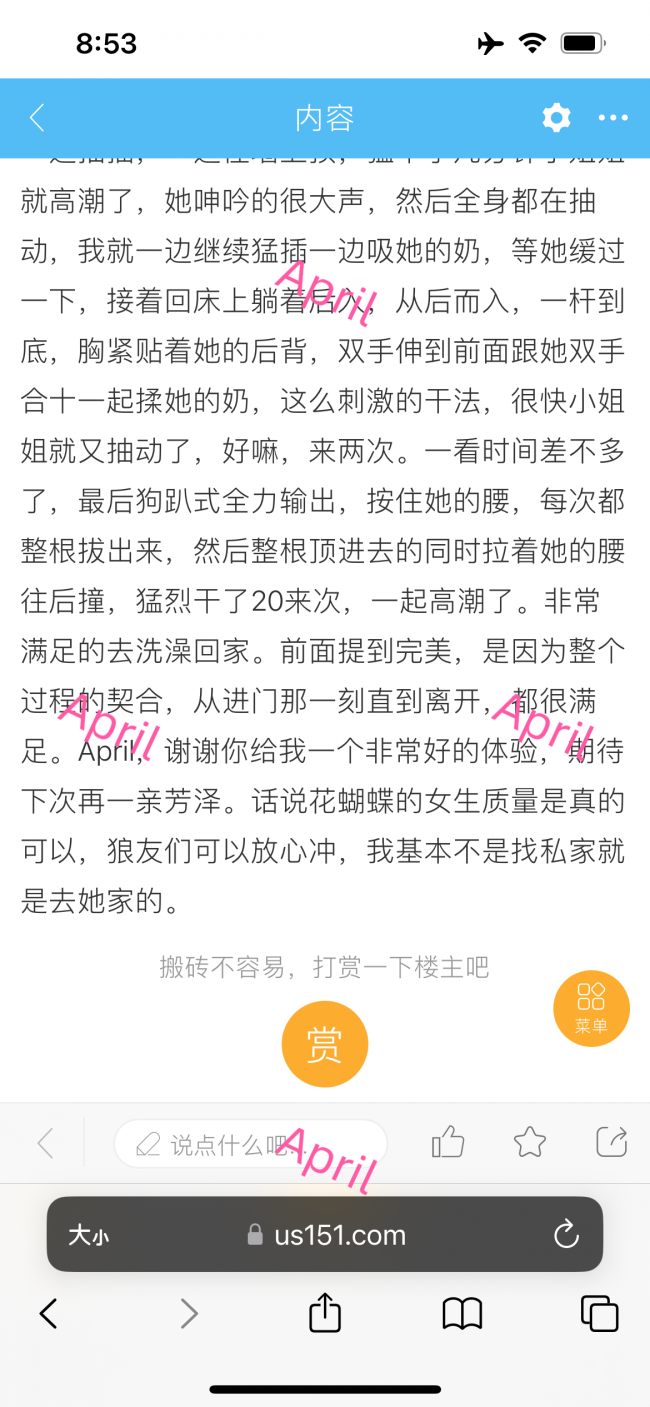Open Safari's 大小 text size options
The image size is (650, 1407).
88,1235
